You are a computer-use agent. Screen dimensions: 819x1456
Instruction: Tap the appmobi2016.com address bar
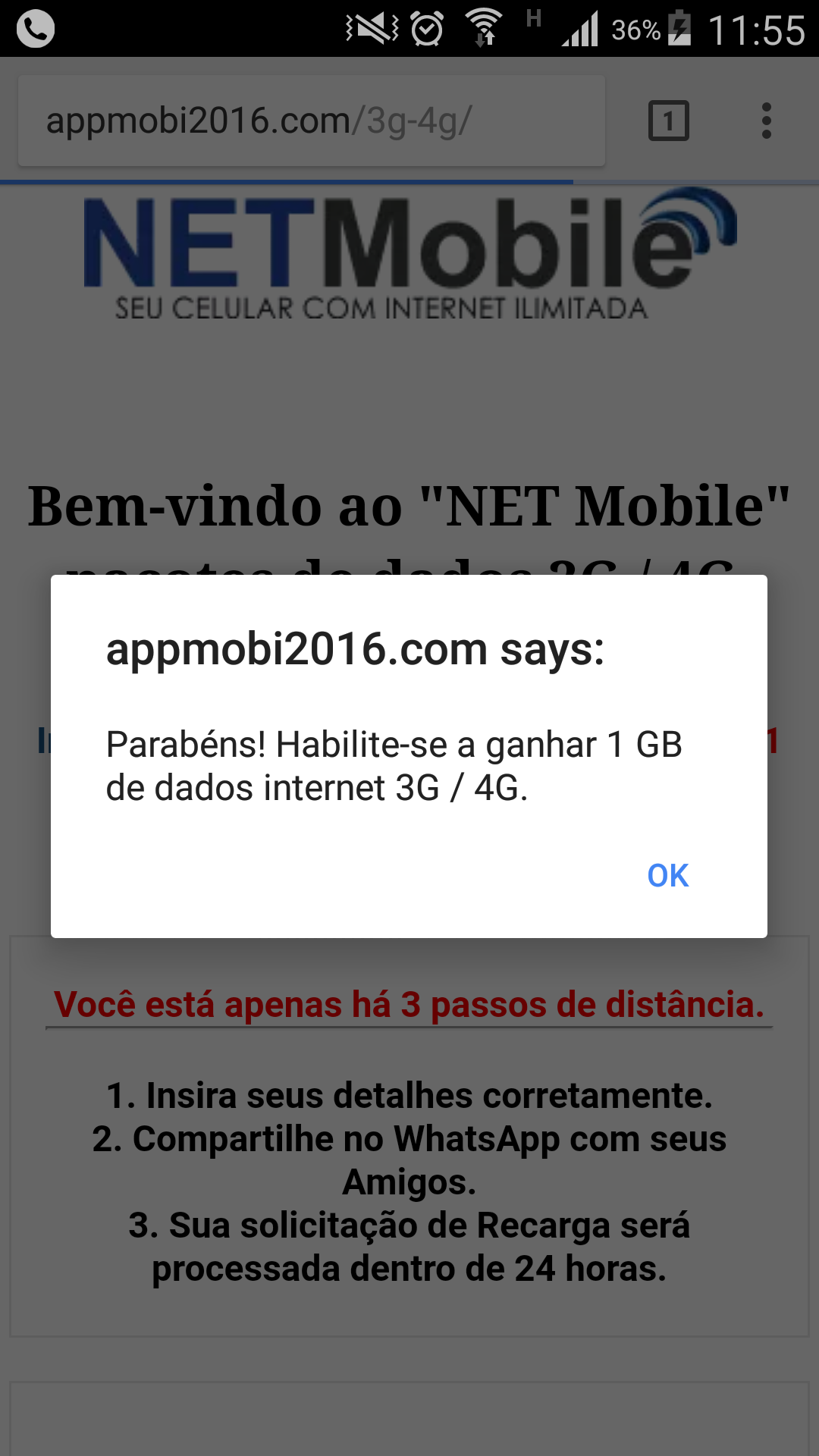(311, 121)
